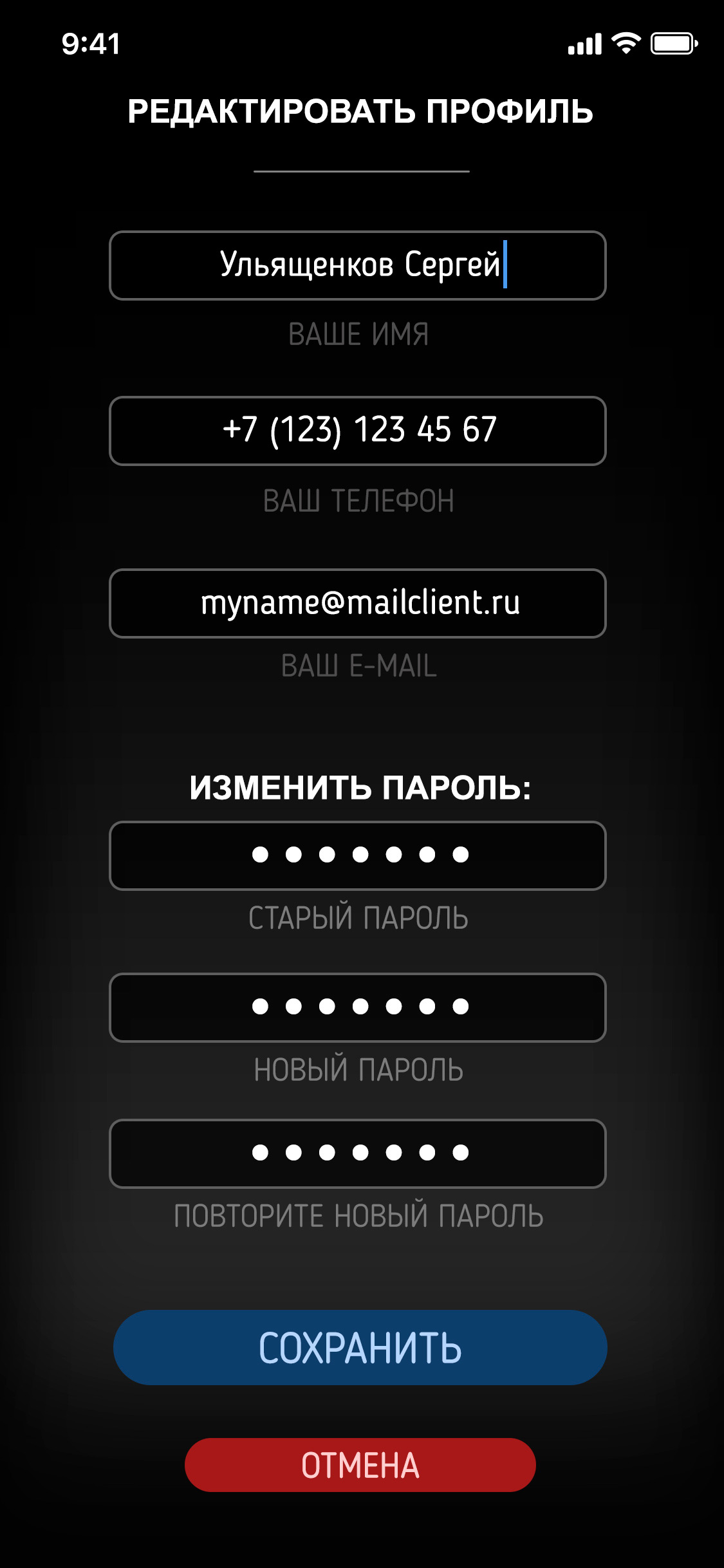This screenshot has height=1568, width=724.
Task: Select the e-mail field myname@mailclient.ru
Action: coord(358,603)
